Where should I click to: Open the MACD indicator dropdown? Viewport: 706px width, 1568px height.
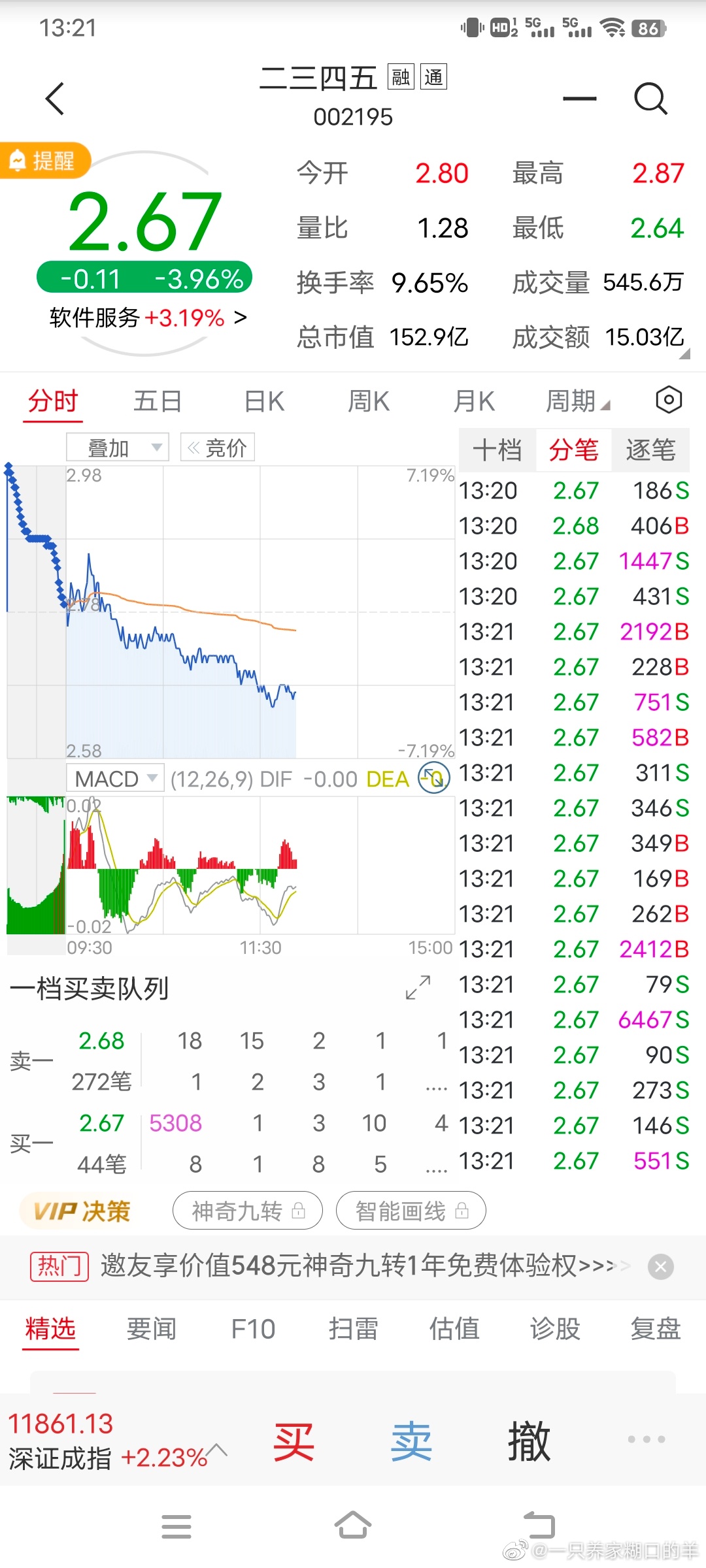115,779
